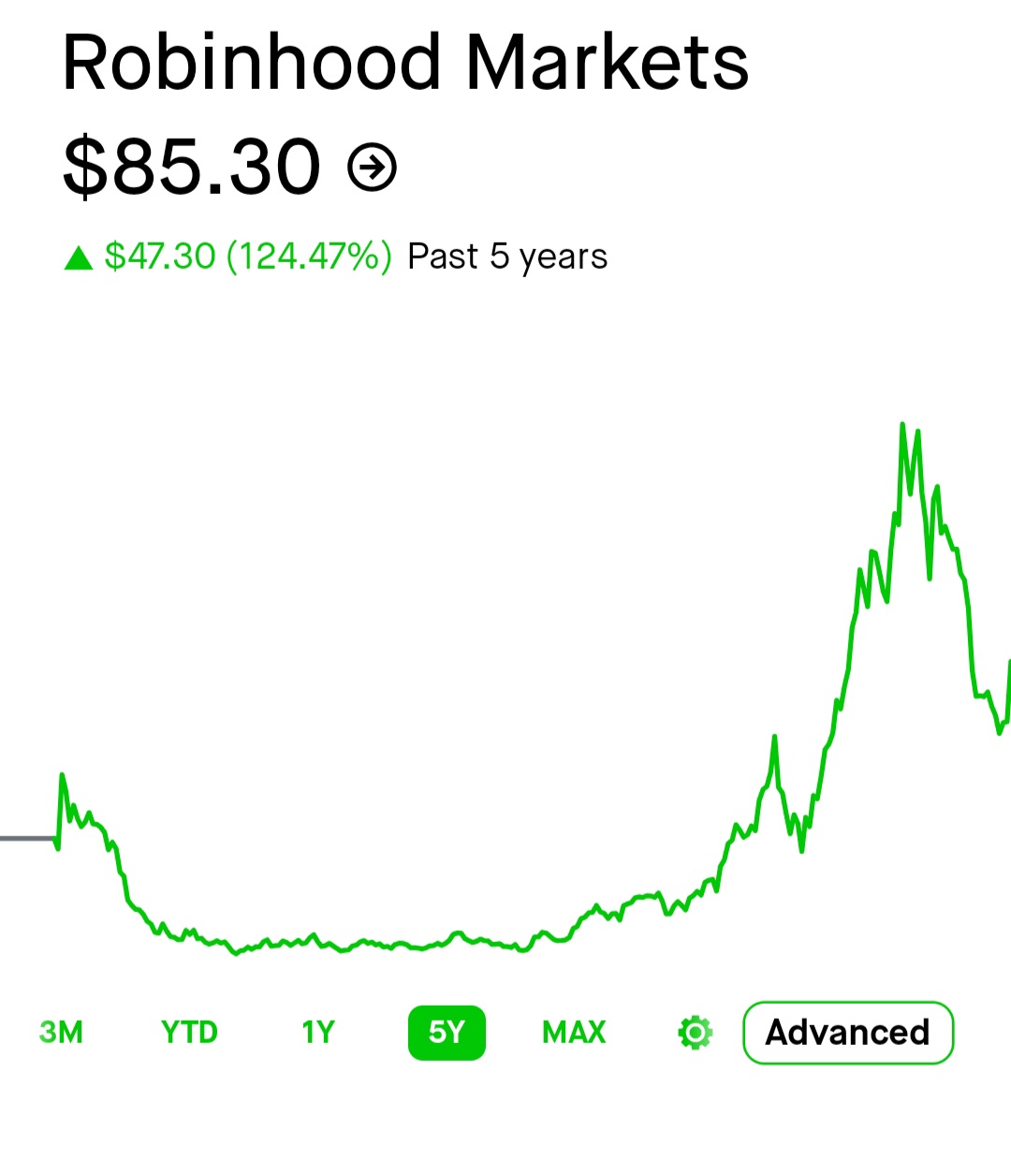This screenshot has height=1176, width=1011.
Task: Tap the arrow icon beside $85.30
Action: point(372,169)
